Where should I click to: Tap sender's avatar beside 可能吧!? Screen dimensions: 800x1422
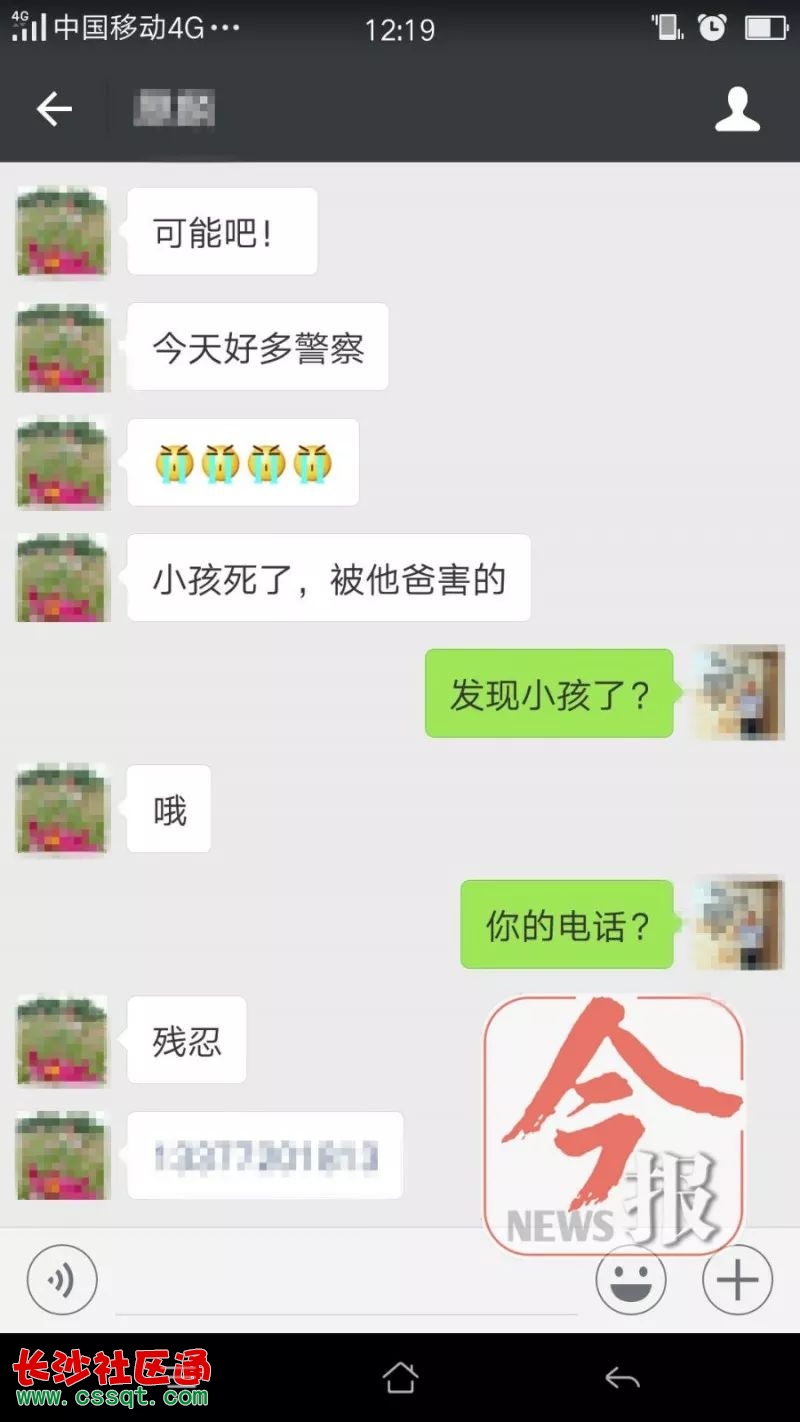tap(62, 231)
